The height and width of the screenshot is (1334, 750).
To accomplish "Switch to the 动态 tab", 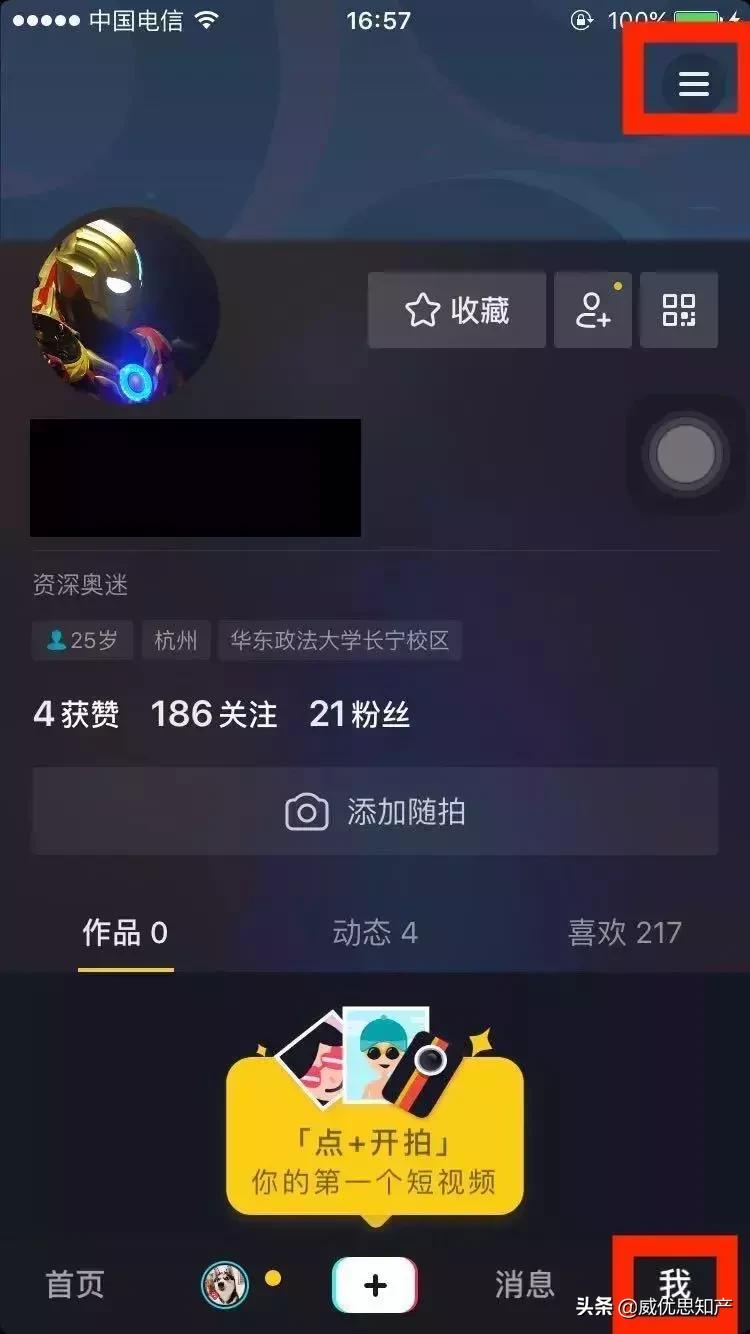I will click(374, 933).
